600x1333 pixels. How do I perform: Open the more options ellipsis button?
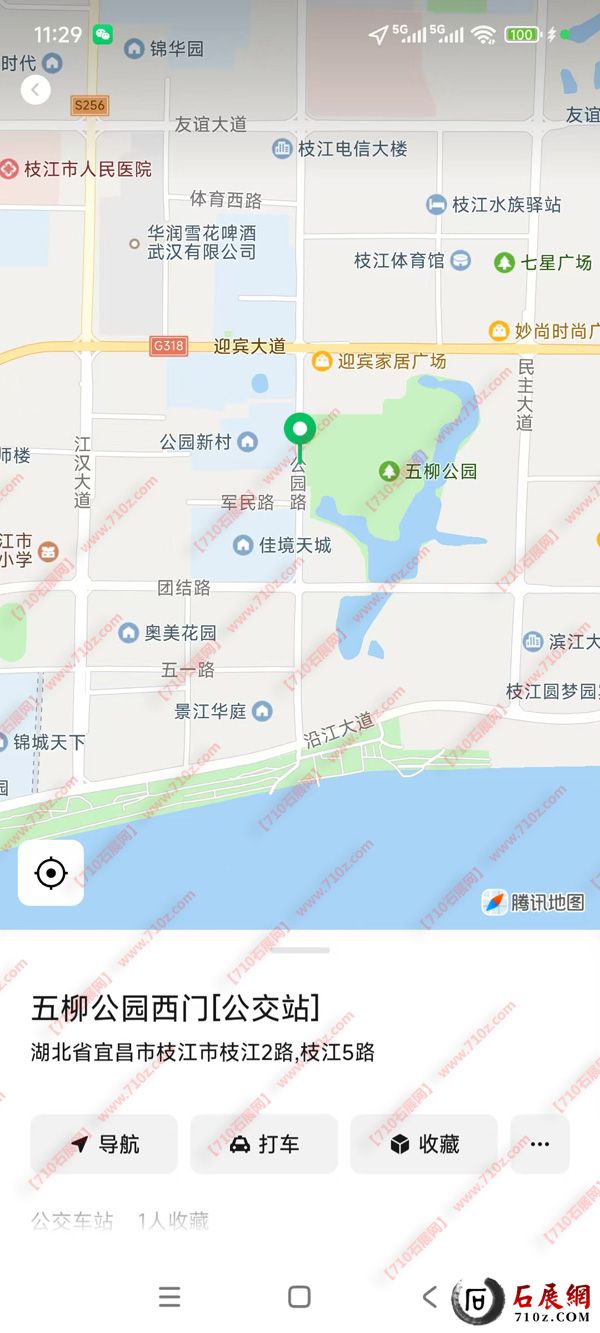click(540, 1144)
